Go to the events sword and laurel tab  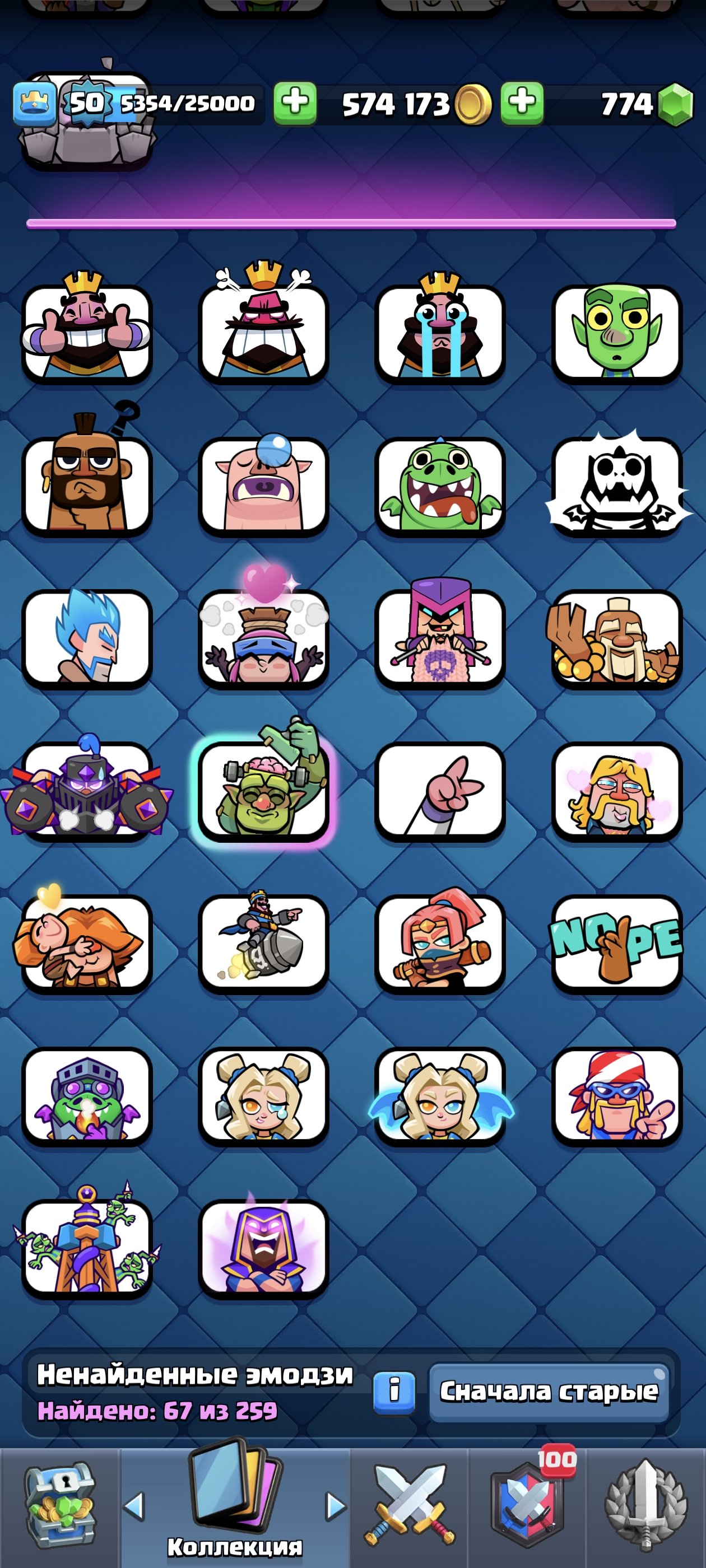pos(645,1505)
